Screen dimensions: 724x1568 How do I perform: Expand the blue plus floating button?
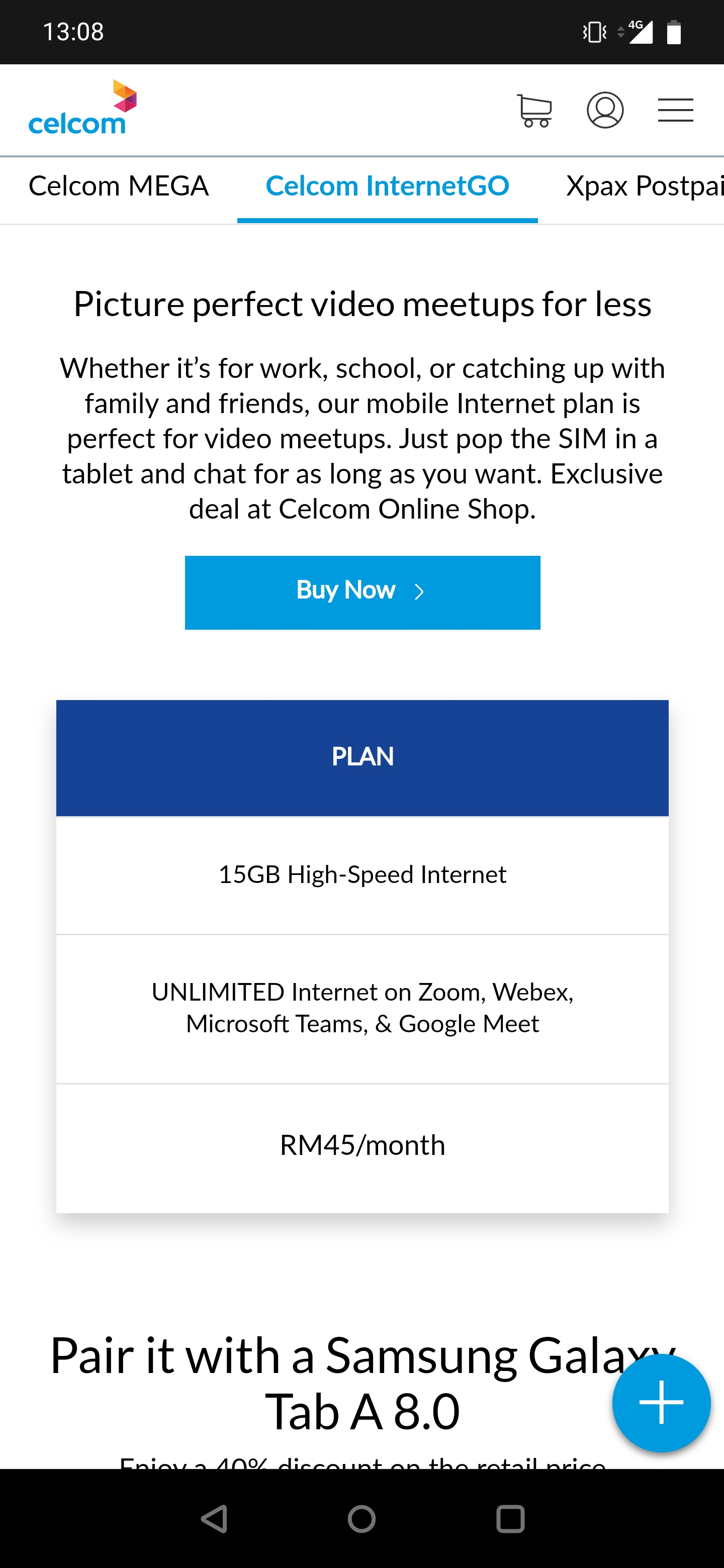pyautogui.click(x=661, y=1403)
